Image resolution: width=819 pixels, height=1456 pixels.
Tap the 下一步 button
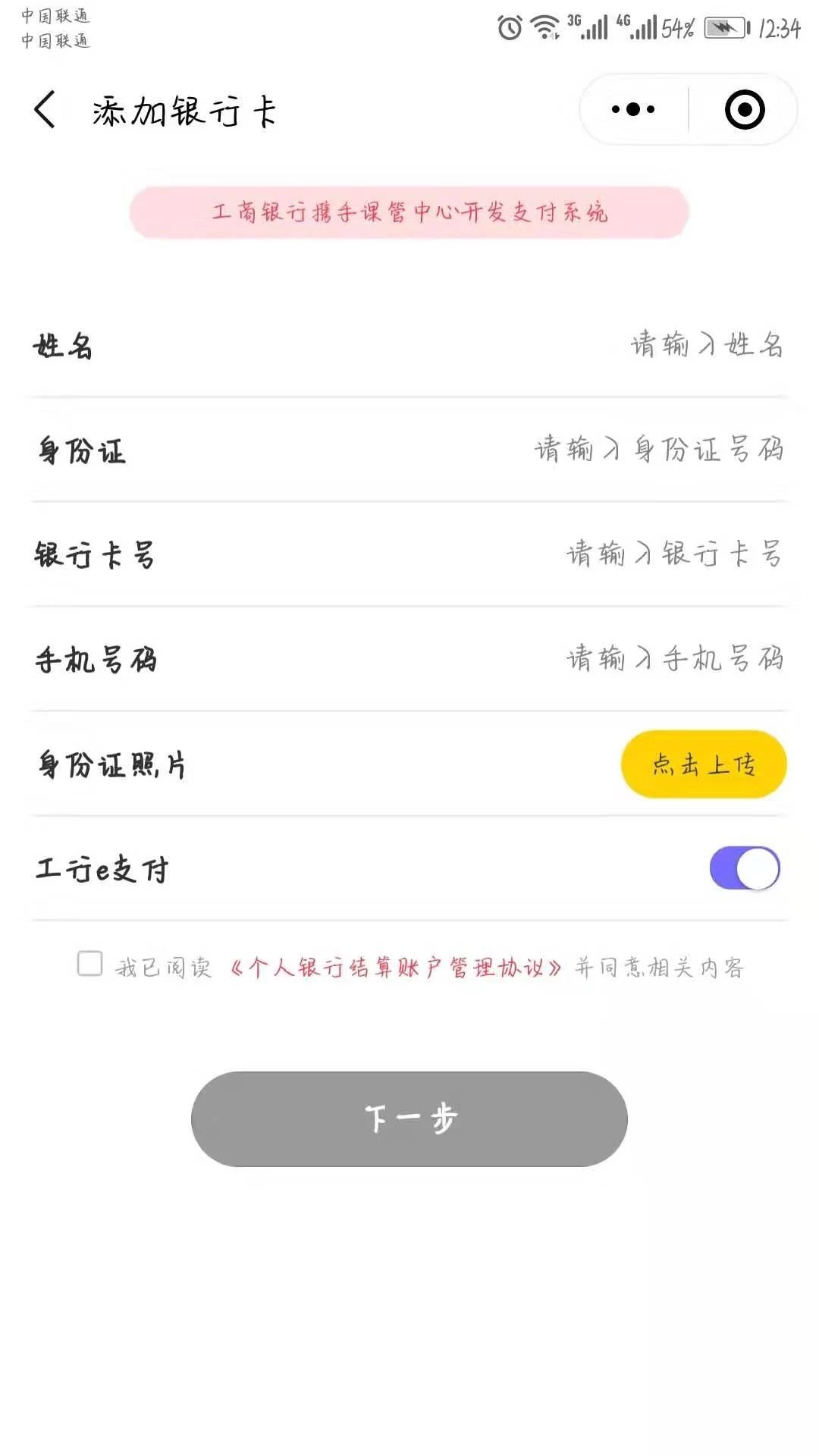409,1119
